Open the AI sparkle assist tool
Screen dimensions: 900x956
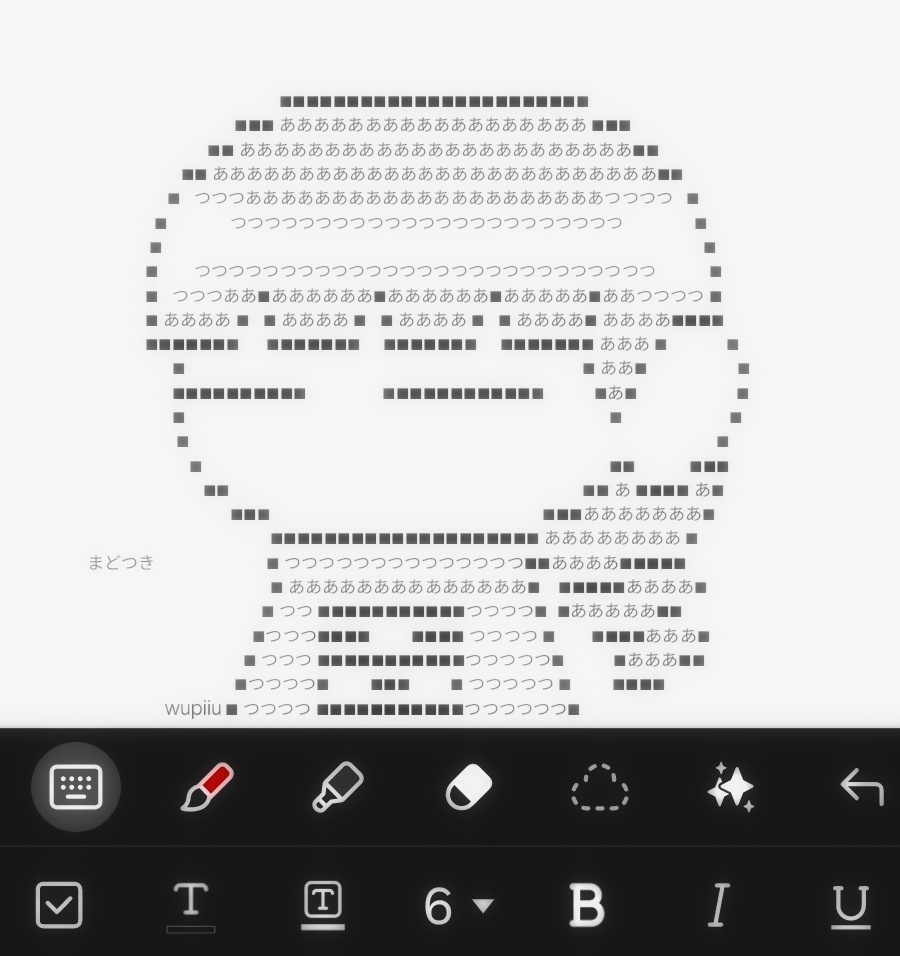[731, 787]
